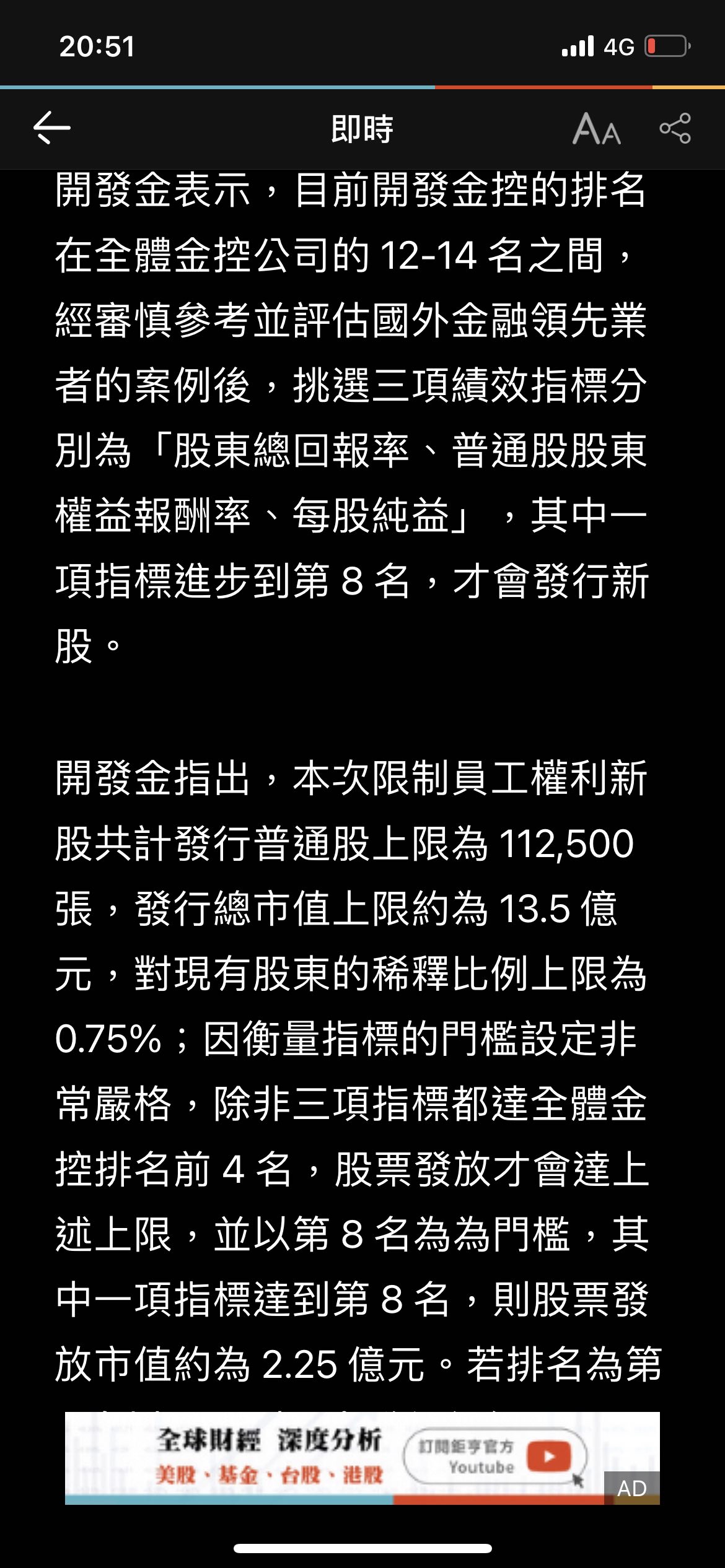
Task: Tap the Youtube subscribe button in ad
Action: click(x=494, y=1457)
